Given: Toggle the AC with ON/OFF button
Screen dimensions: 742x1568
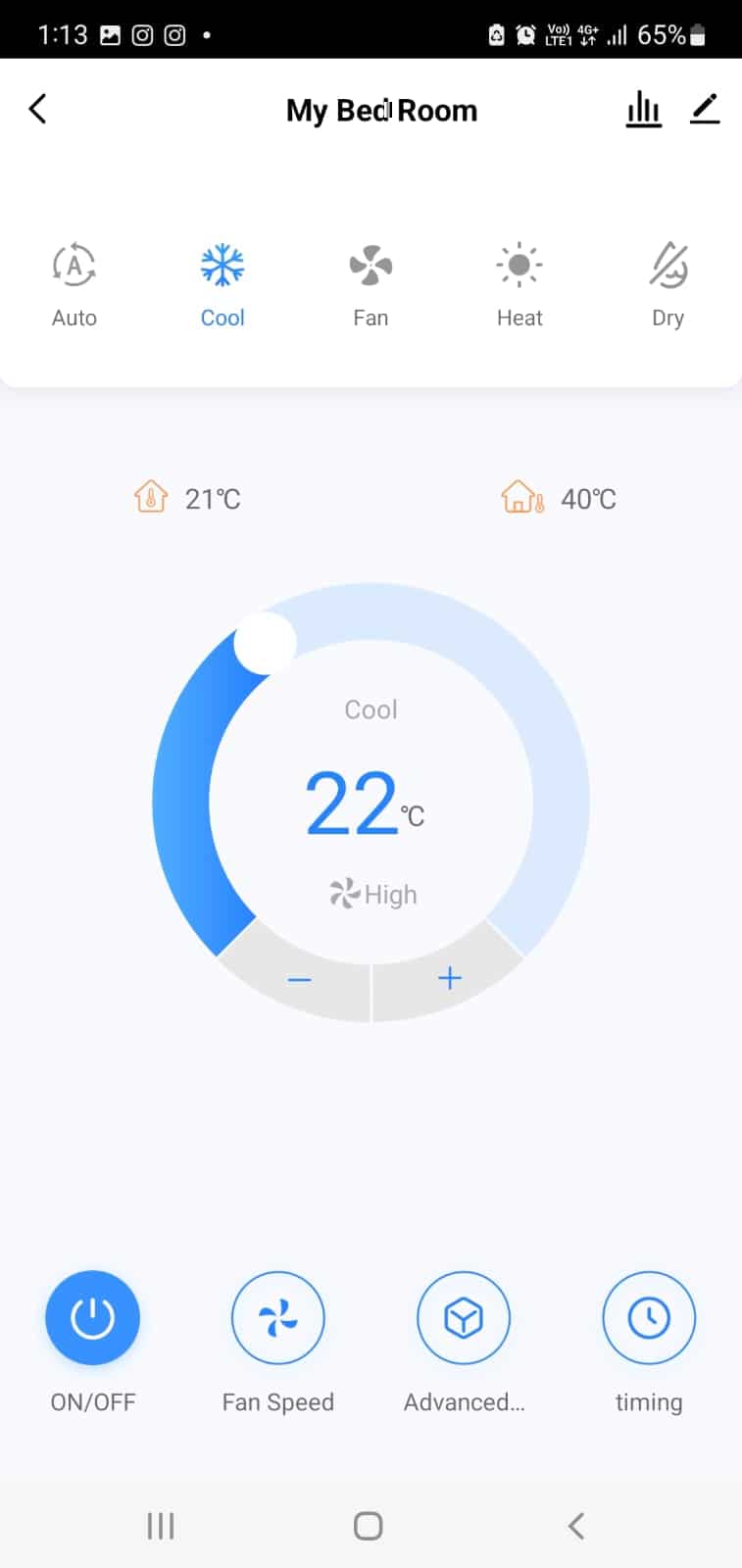Looking at the screenshot, I should pyautogui.click(x=93, y=1318).
